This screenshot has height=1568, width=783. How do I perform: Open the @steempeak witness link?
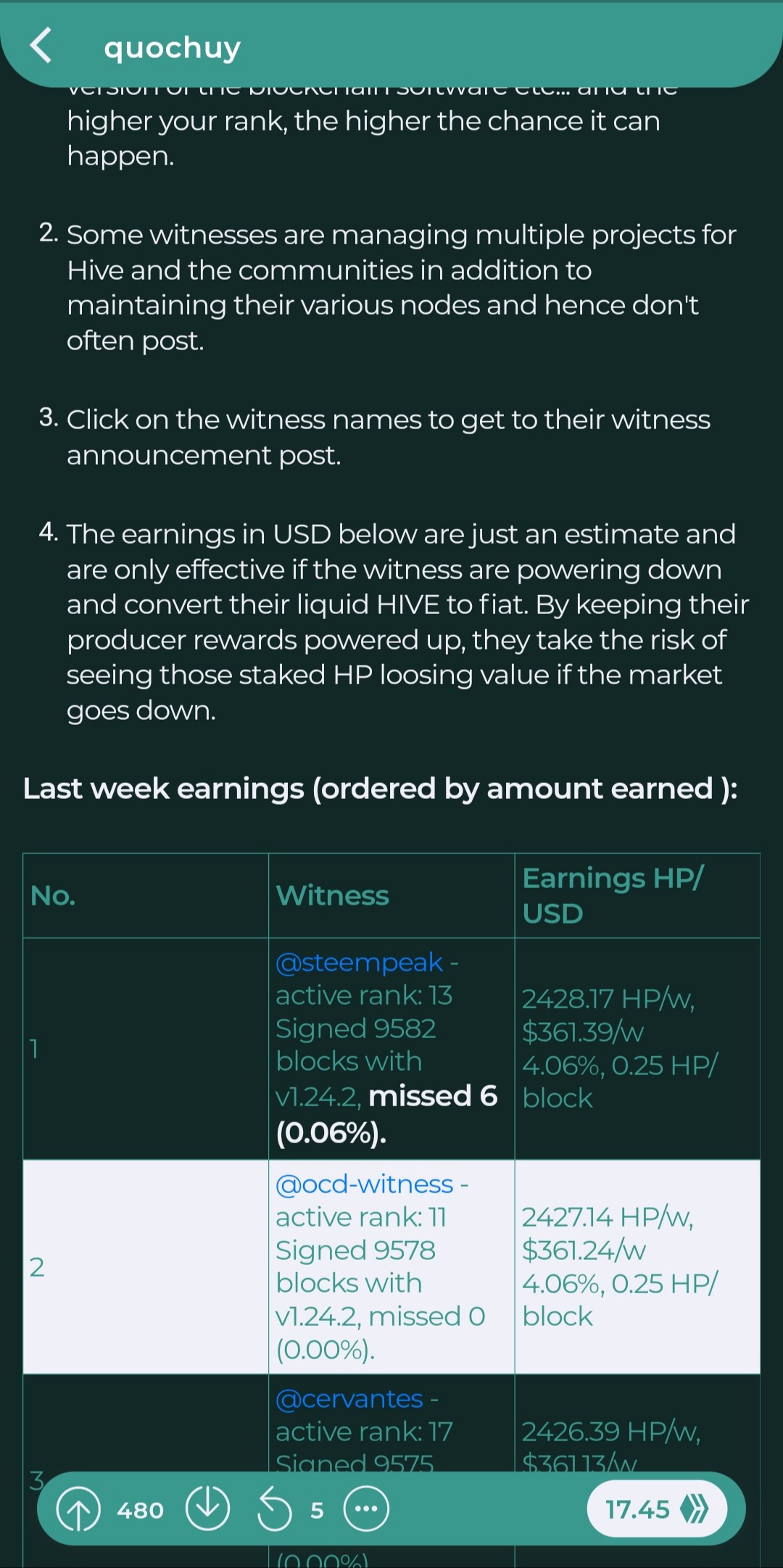[x=359, y=963]
